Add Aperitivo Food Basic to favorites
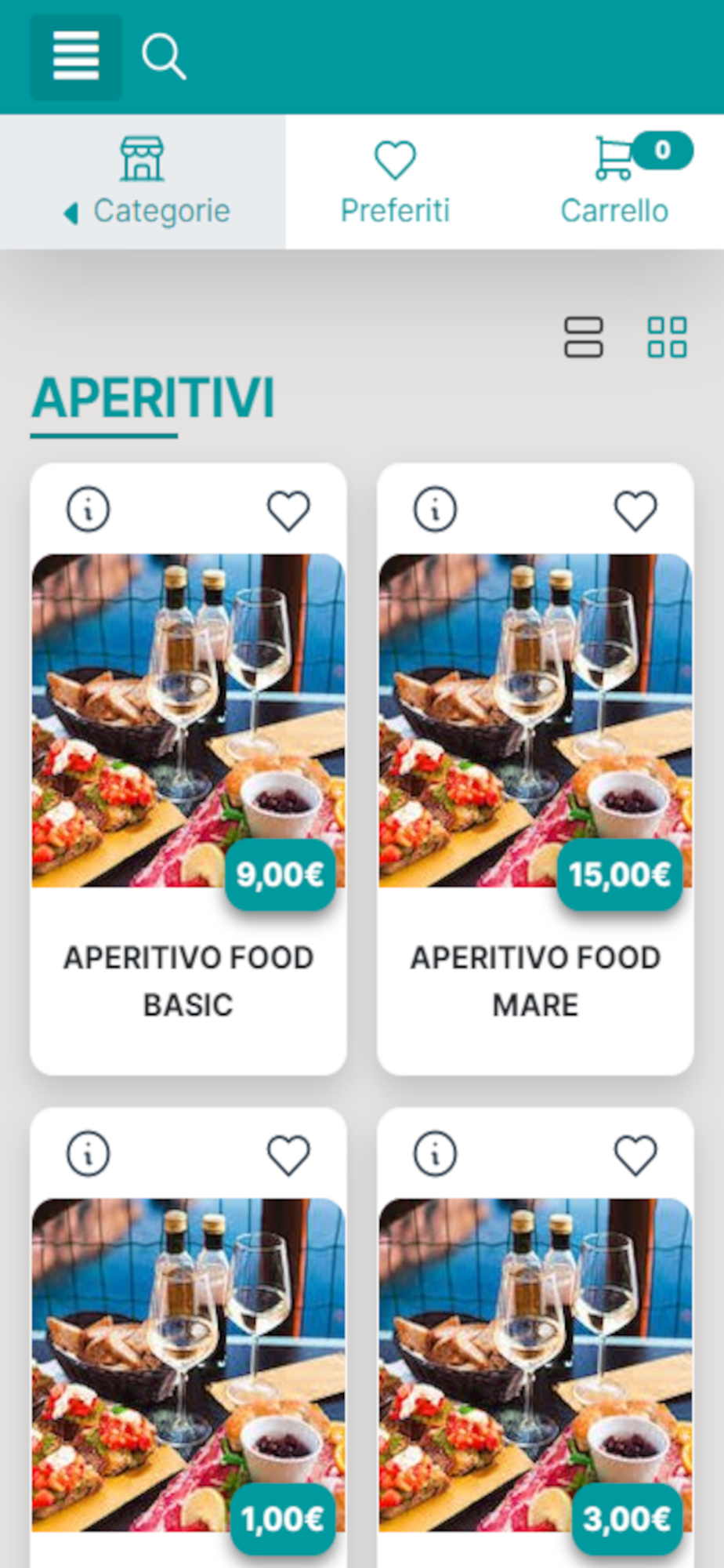This screenshot has height=1568, width=724. coord(288,510)
